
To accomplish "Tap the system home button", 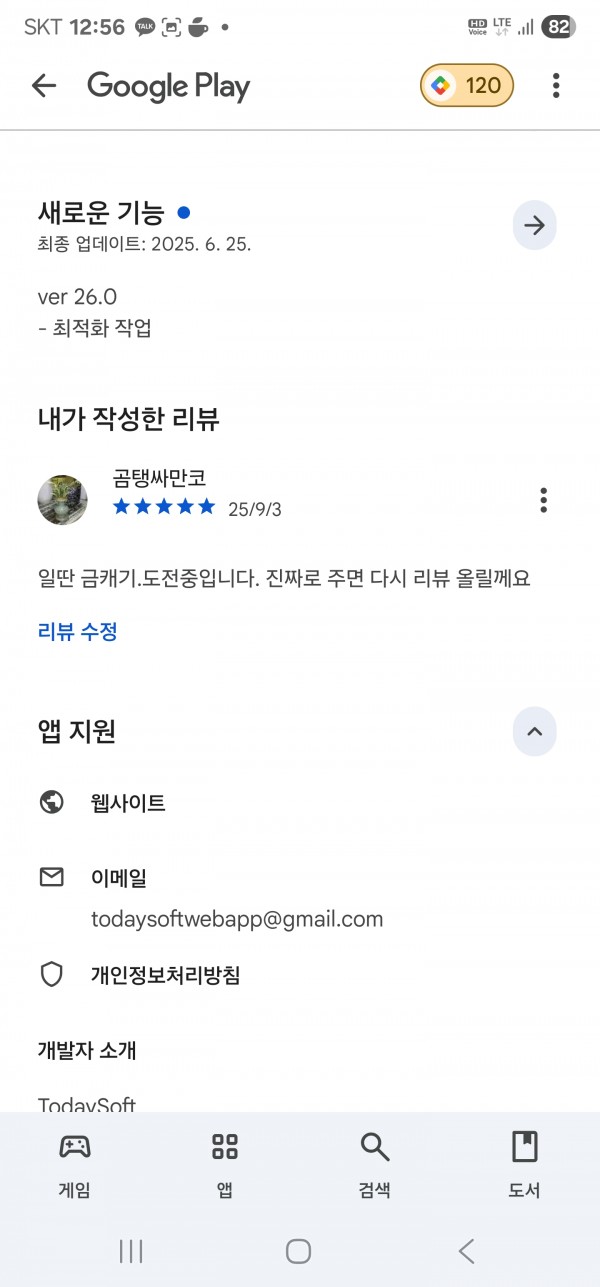I will (x=298, y=1251).
